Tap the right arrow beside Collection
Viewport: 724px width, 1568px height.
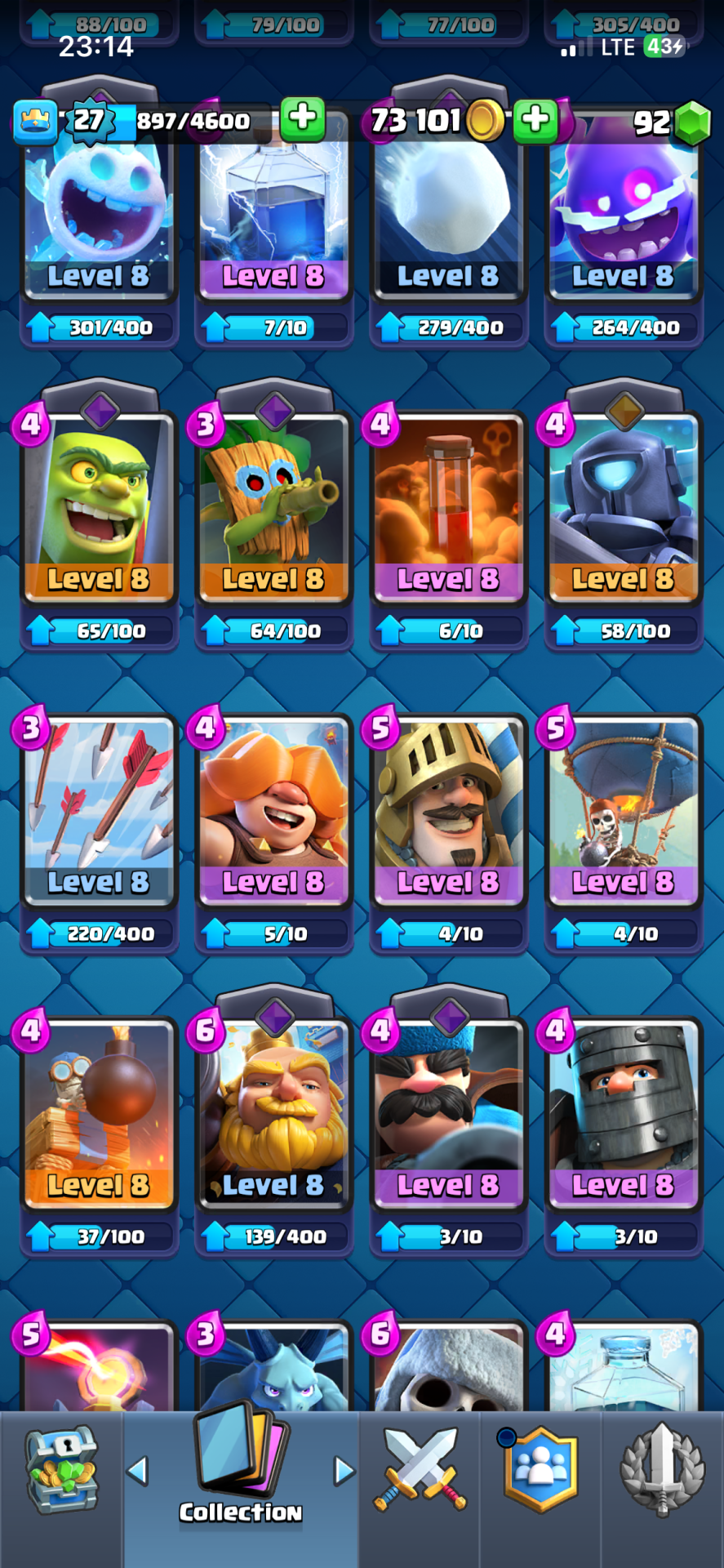tap(344, 1471)
